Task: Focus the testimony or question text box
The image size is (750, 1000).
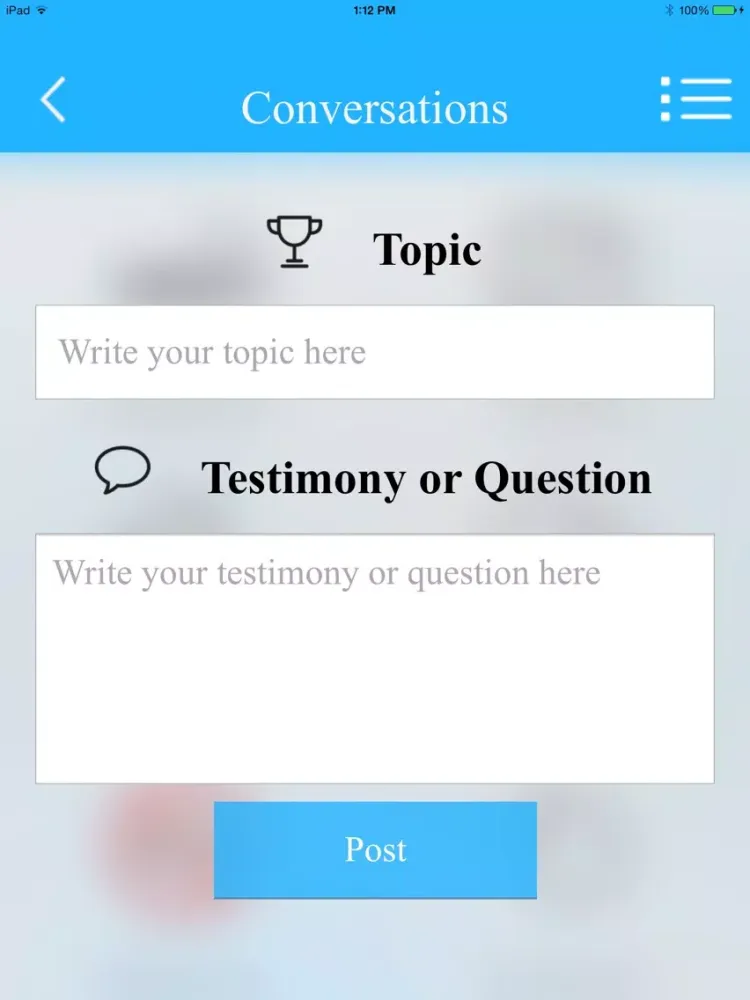Action: point(375,658)
